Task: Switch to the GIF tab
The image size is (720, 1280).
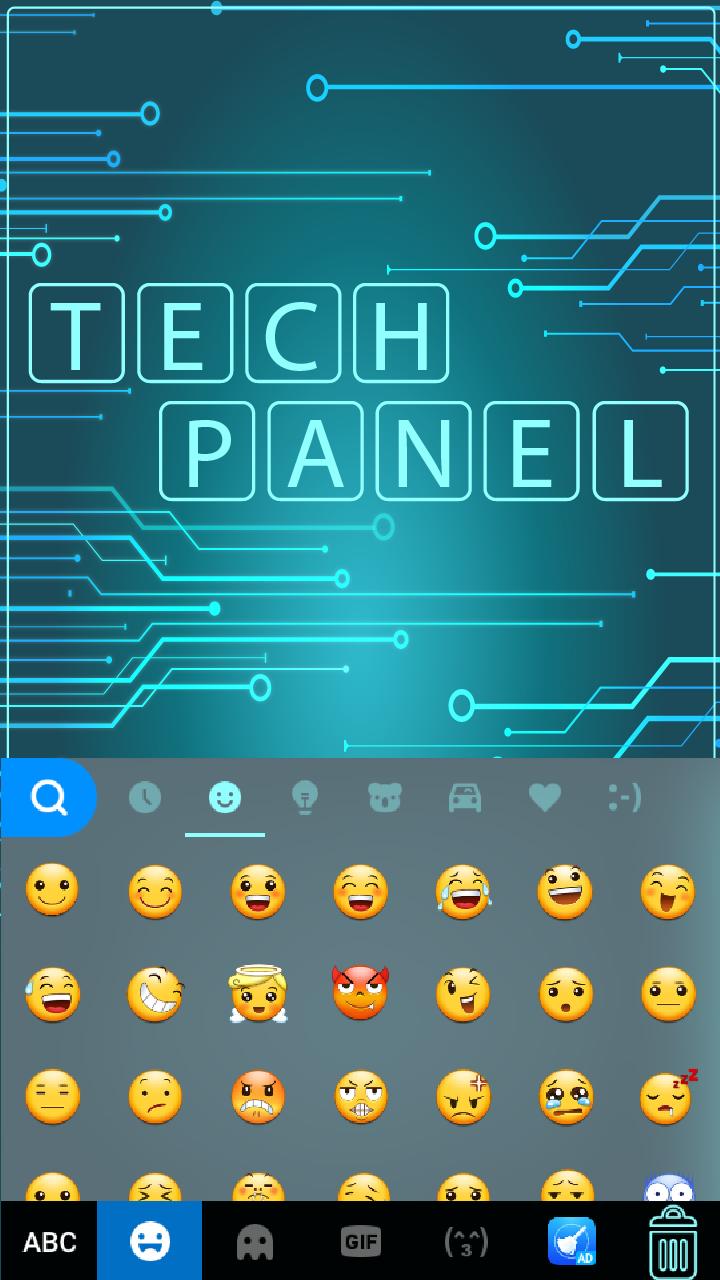Action: [x=360, y=1241]
